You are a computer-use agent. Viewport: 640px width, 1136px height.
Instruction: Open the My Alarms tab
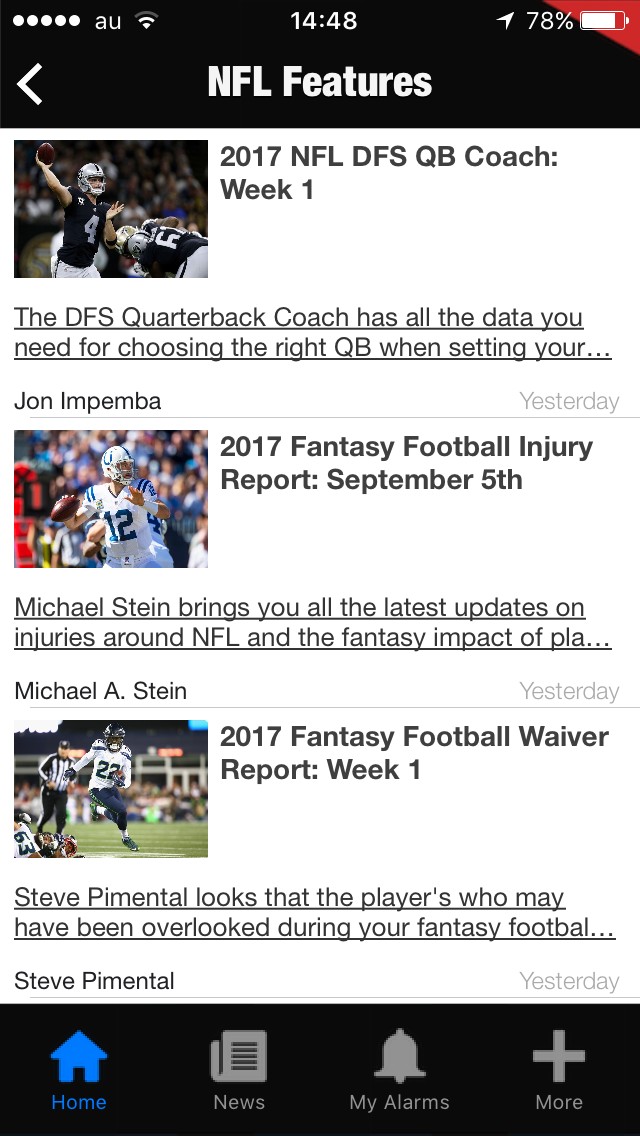click(x=399, y=1070)
